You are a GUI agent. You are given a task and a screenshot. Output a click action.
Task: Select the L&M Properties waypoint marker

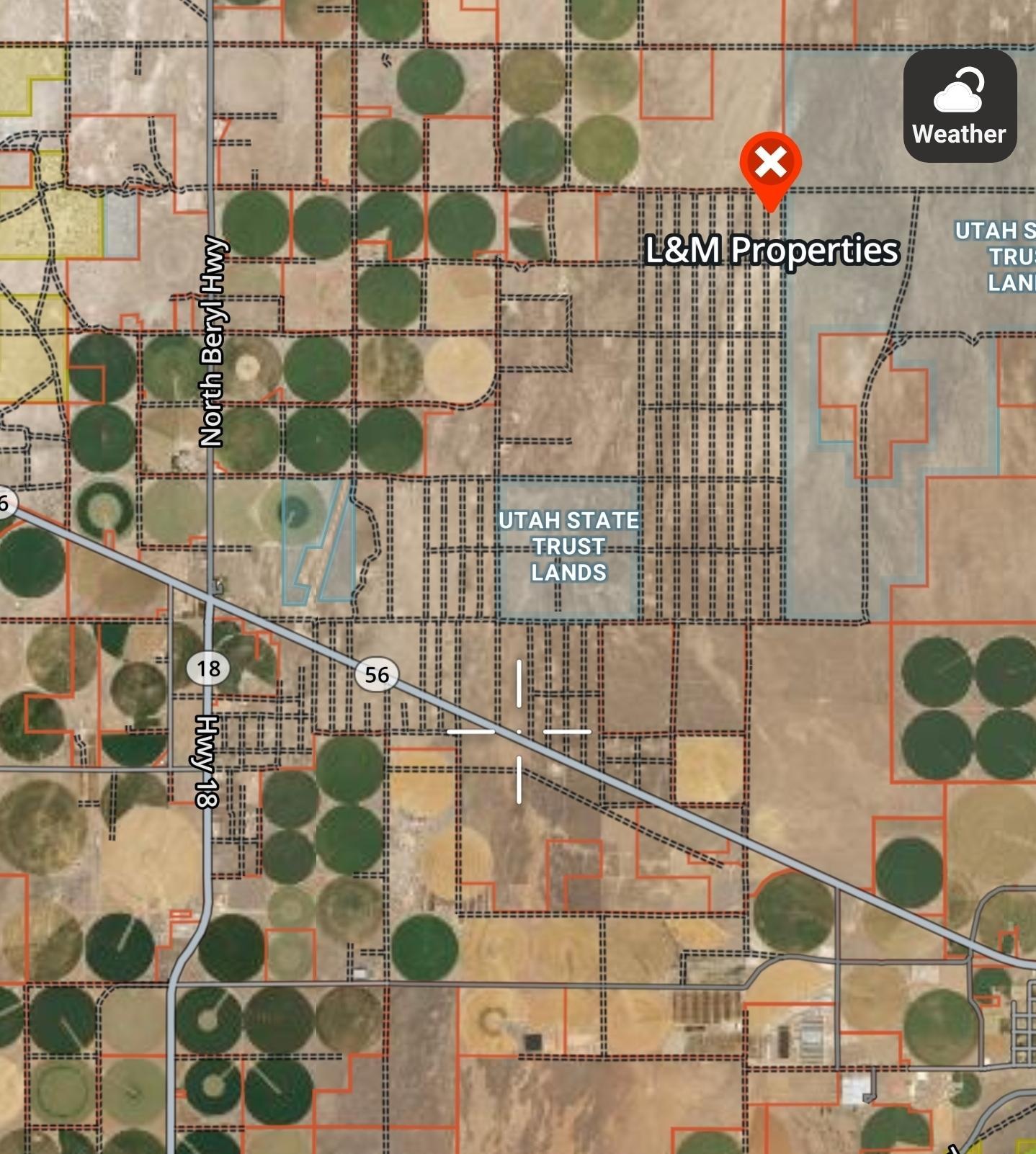(770, 166)
